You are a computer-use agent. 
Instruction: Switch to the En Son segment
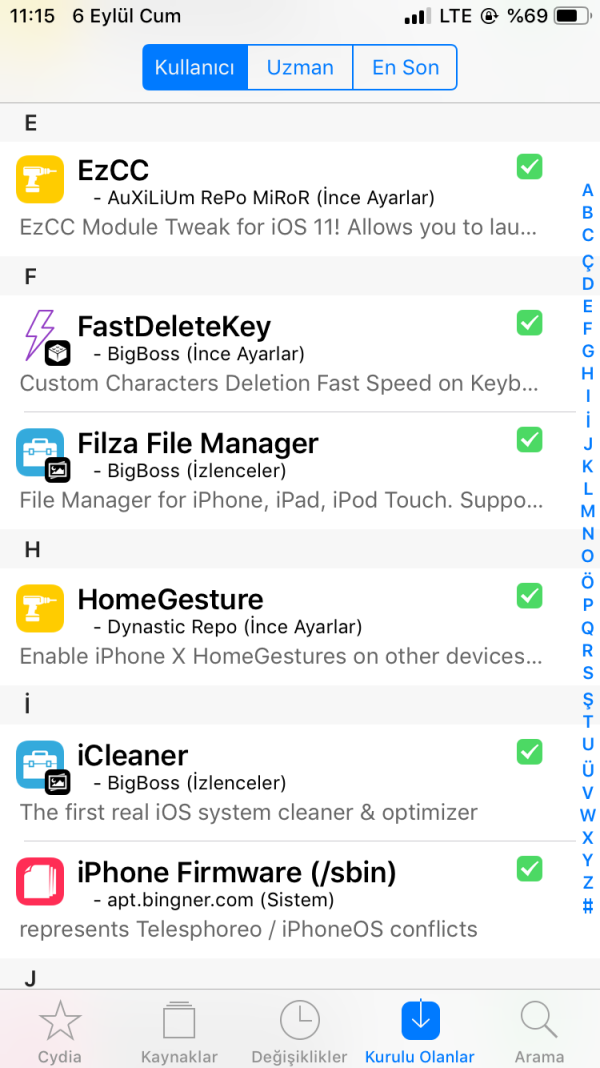click(x=405, y=68)
